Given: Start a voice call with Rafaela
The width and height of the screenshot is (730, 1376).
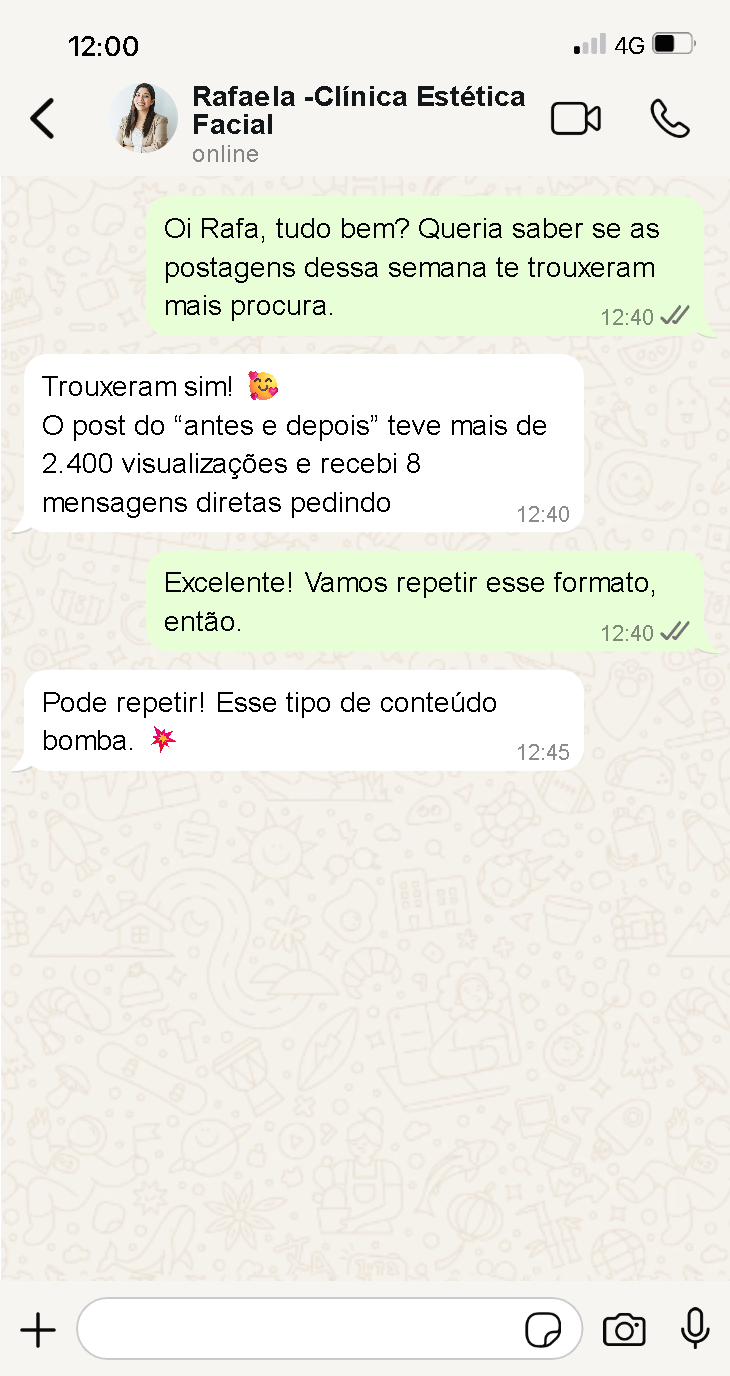Looking at the screenshot, I should pos(670,118).
